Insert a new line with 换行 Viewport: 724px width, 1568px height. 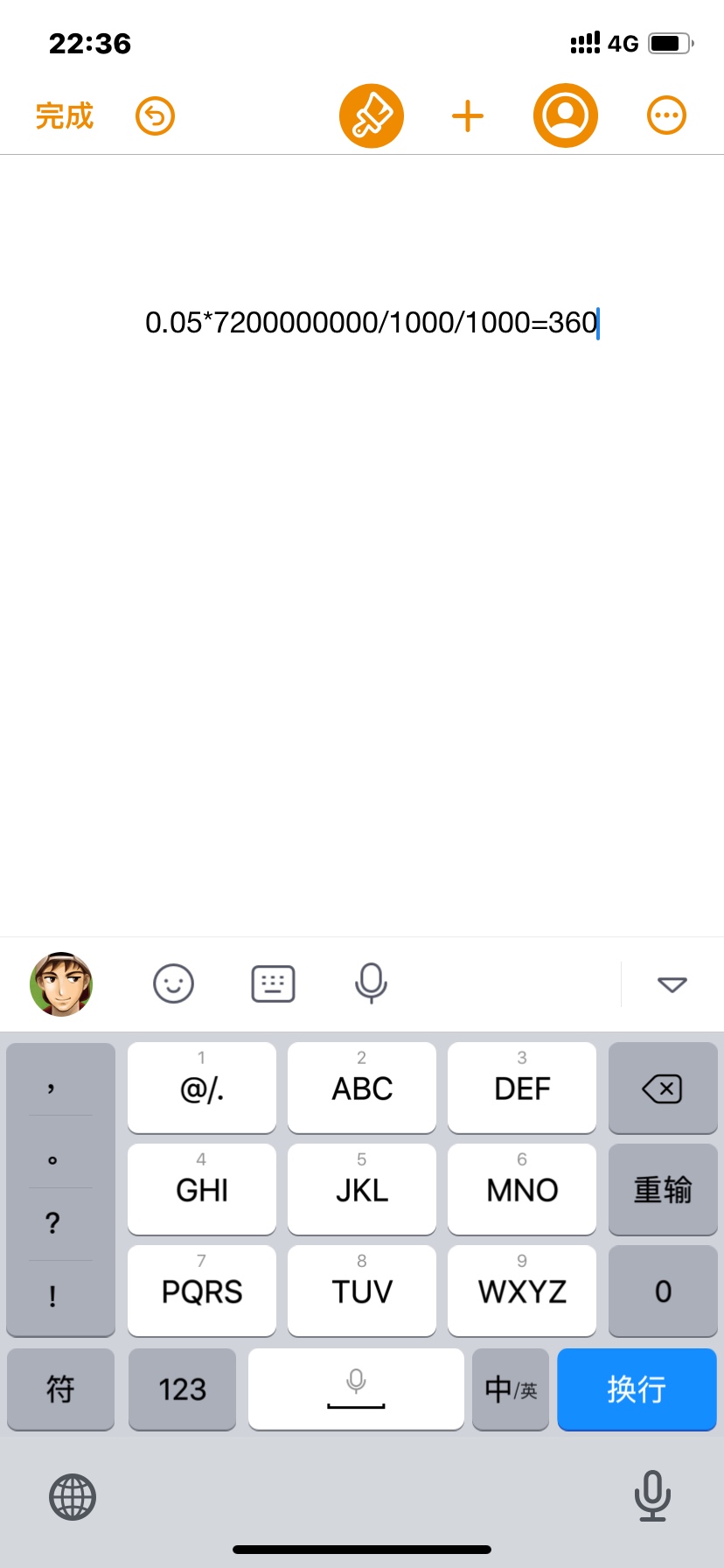[x=637, y=1389]
